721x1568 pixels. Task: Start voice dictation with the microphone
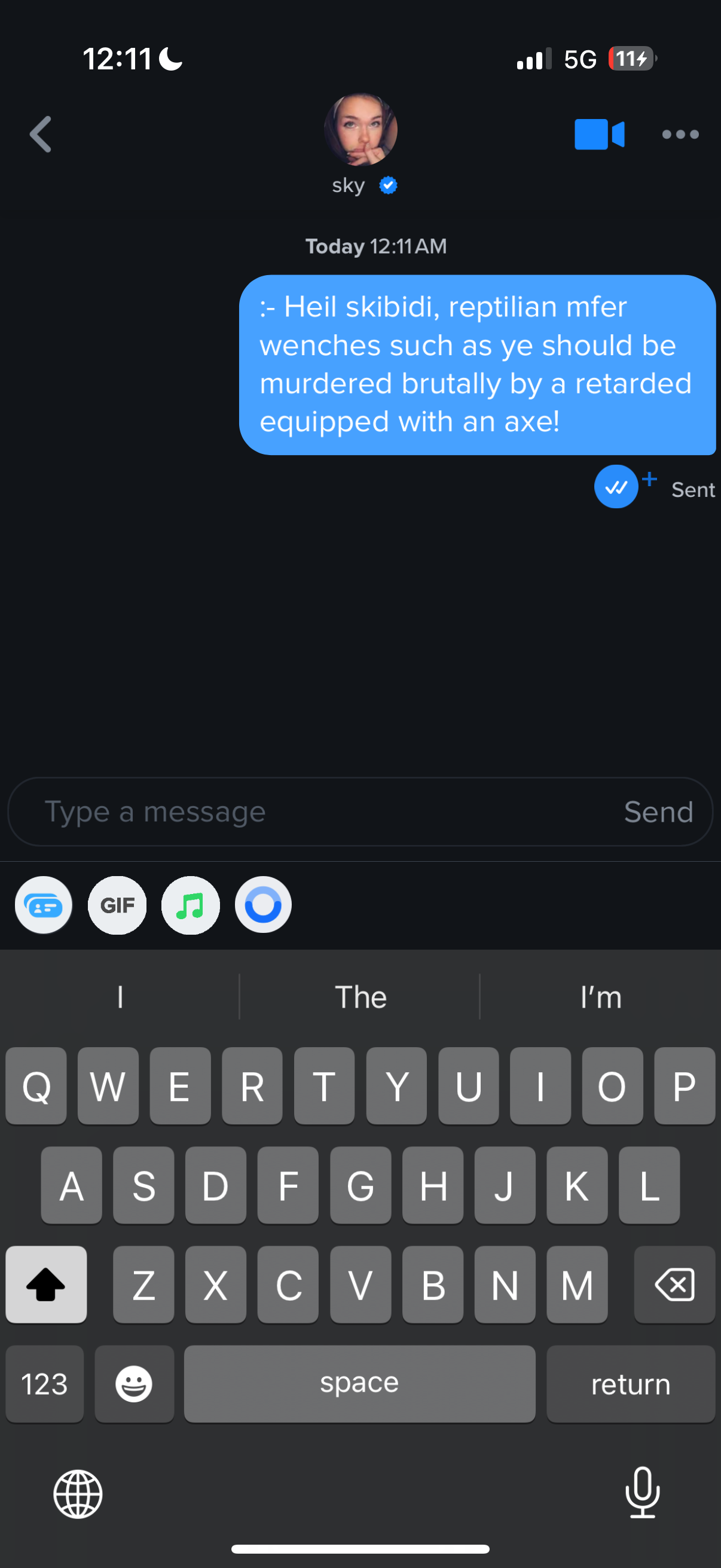[643, 1493]
